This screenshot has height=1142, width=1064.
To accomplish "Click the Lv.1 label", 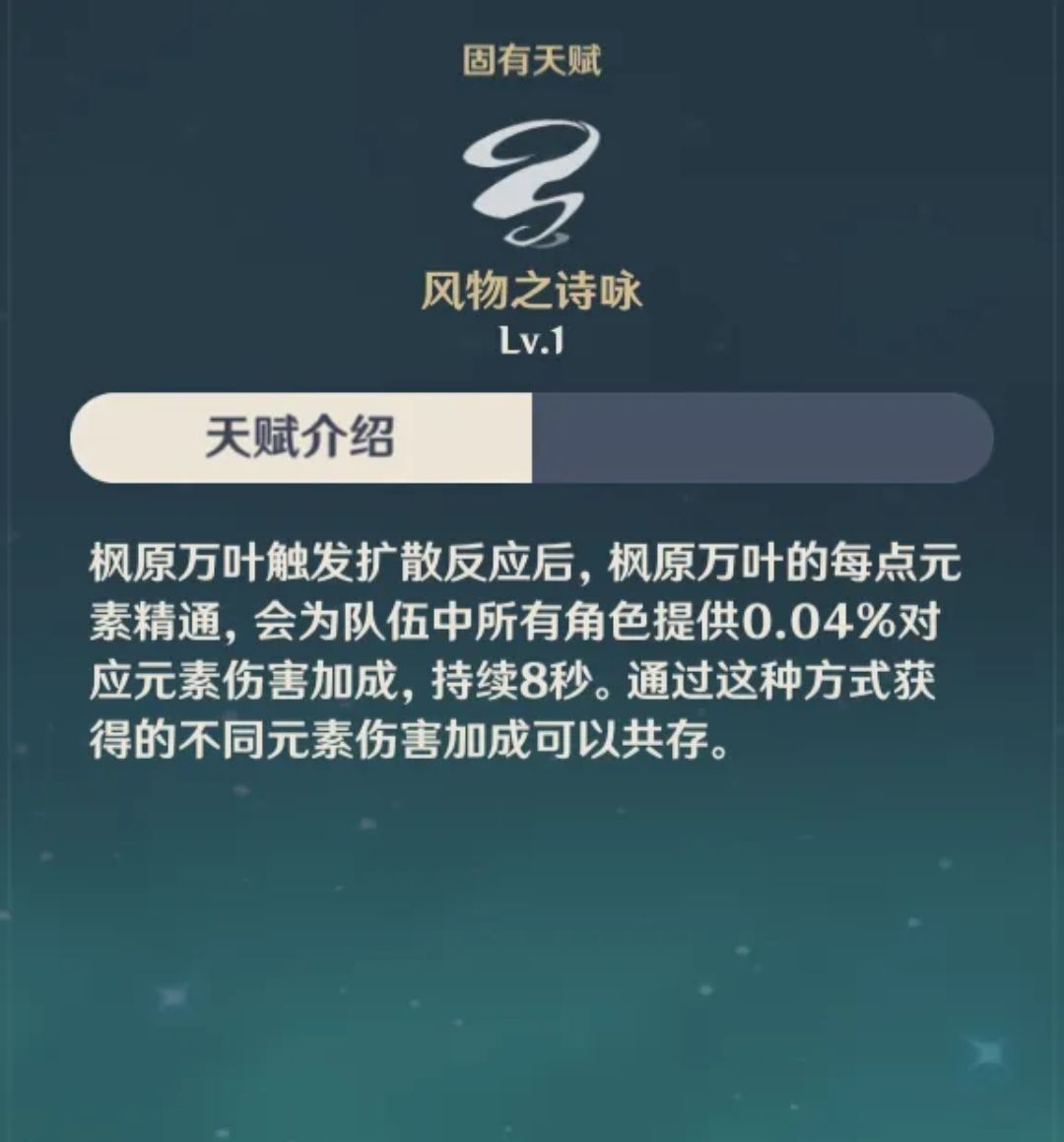I will pos(532,343).
